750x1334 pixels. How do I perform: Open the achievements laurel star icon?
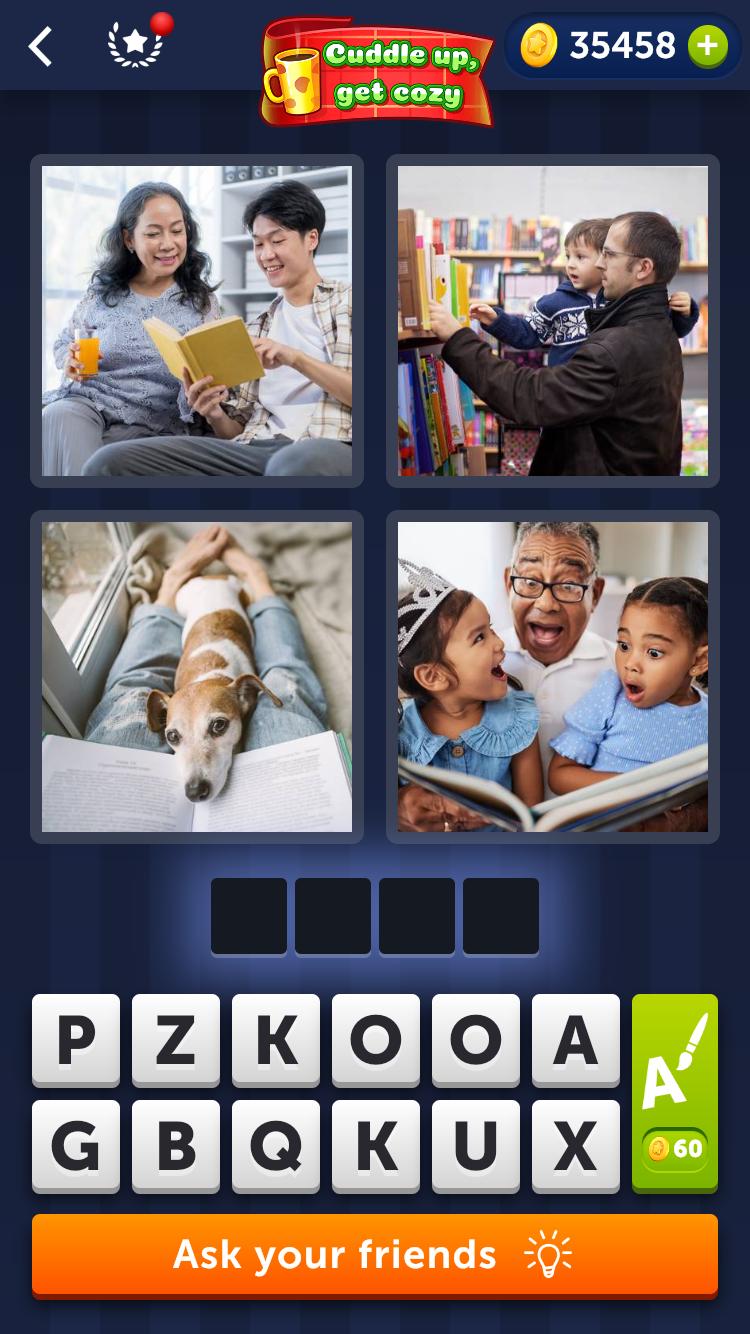point(135,46)
